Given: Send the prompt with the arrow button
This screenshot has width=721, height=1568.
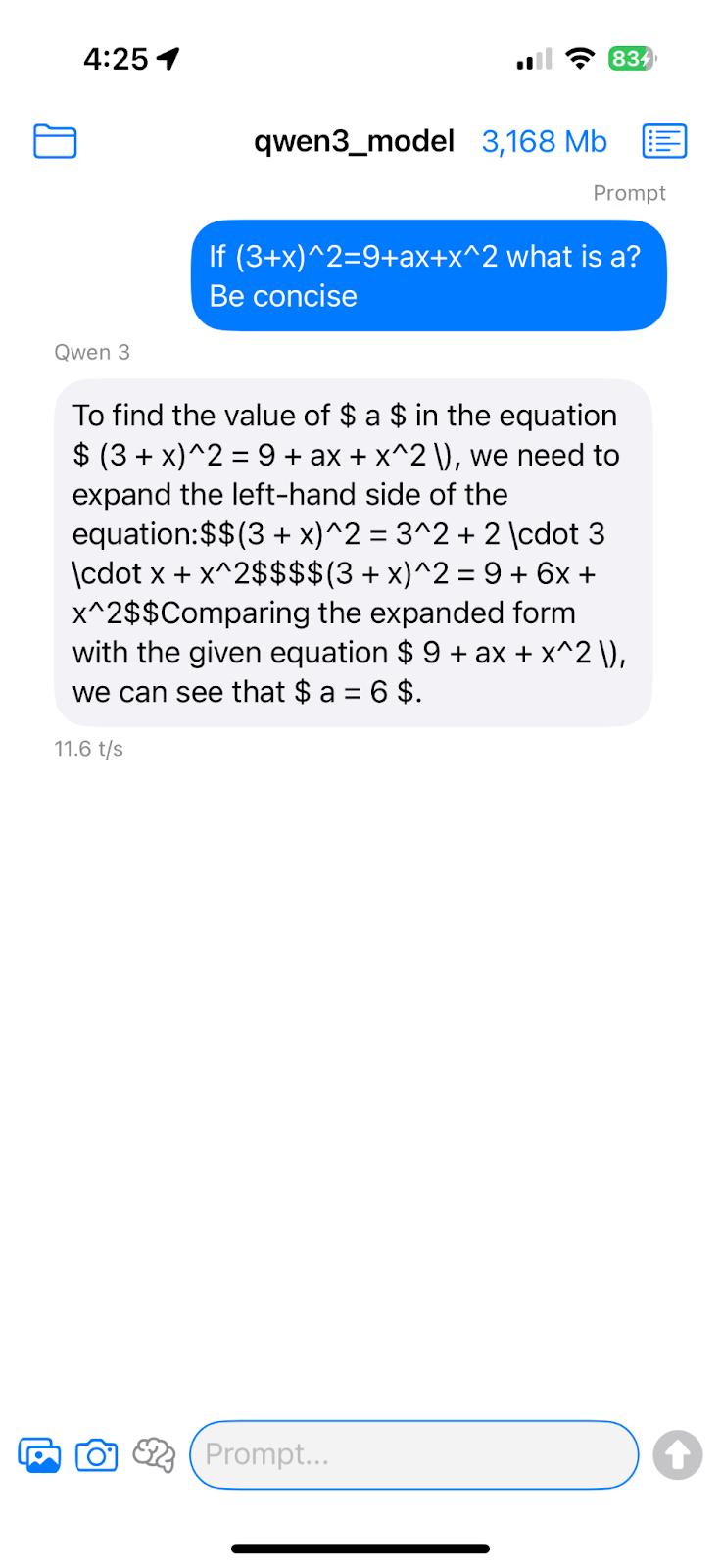Looking at the screenshot, I should pos(678,1454).
